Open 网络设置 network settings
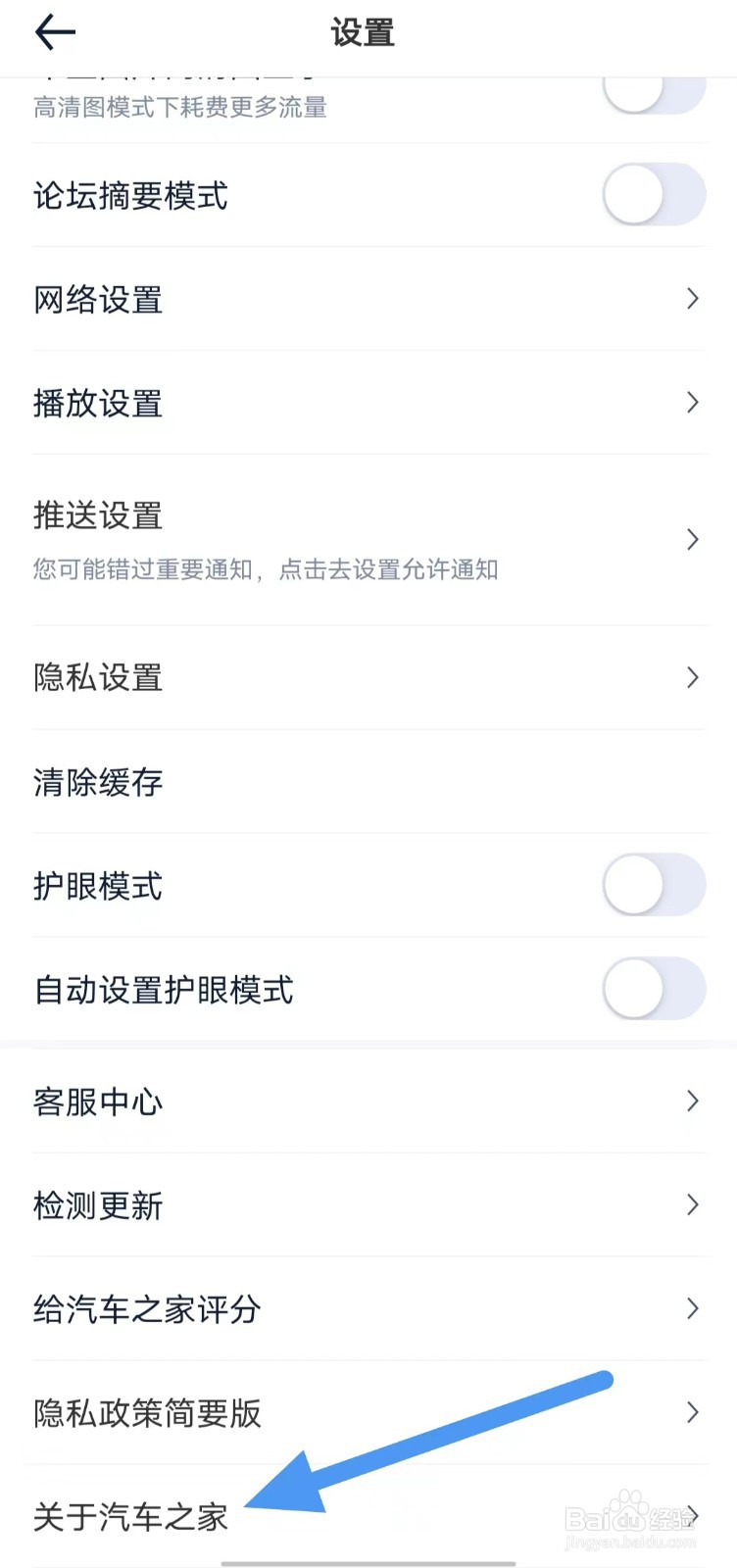This screenshot has height=1568, width=737. point(98,300)
